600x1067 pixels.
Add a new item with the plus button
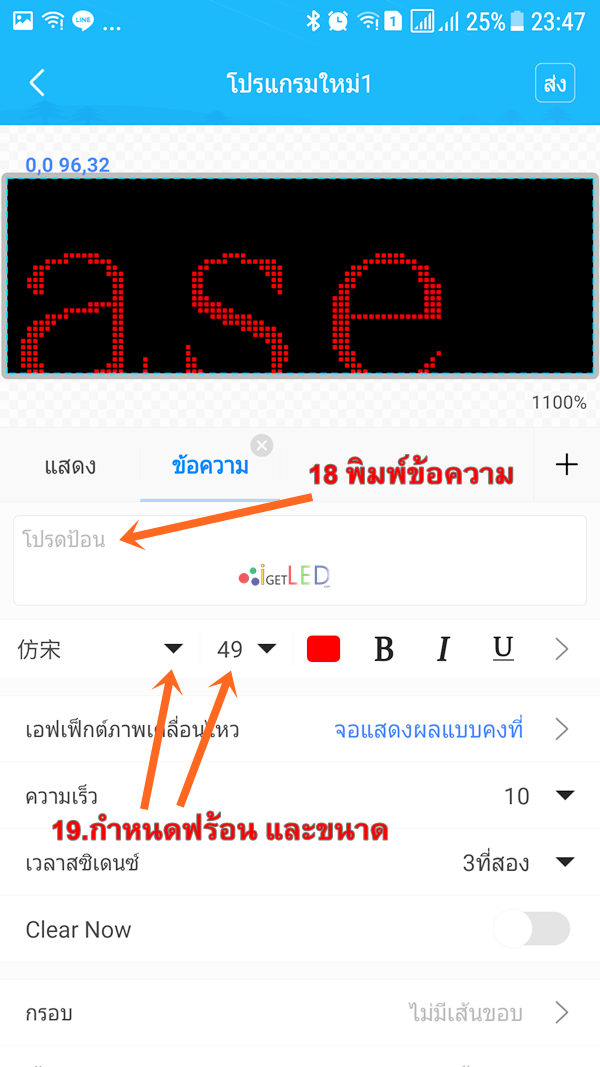pyautogui.click(x=567, y=465)
